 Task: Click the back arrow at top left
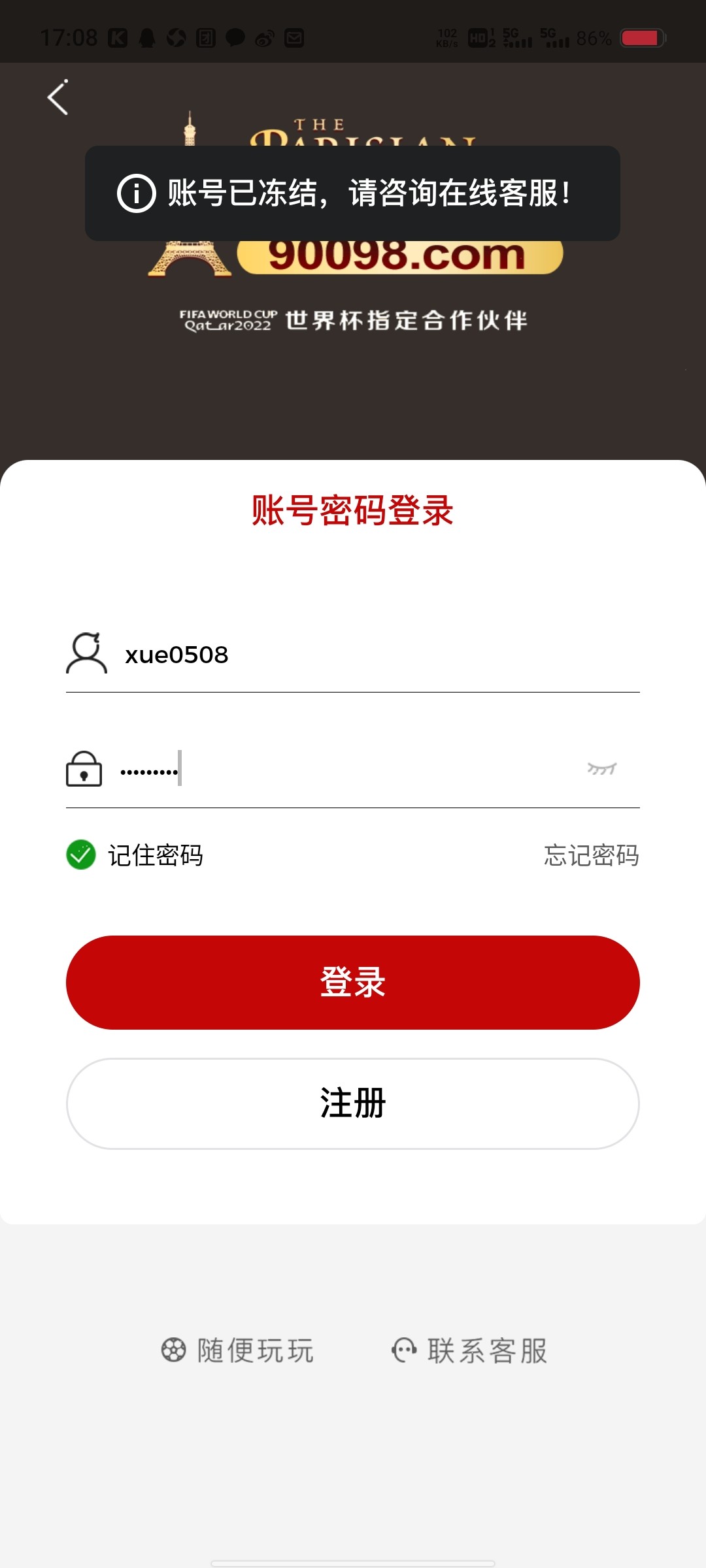[x=58, y=97]
